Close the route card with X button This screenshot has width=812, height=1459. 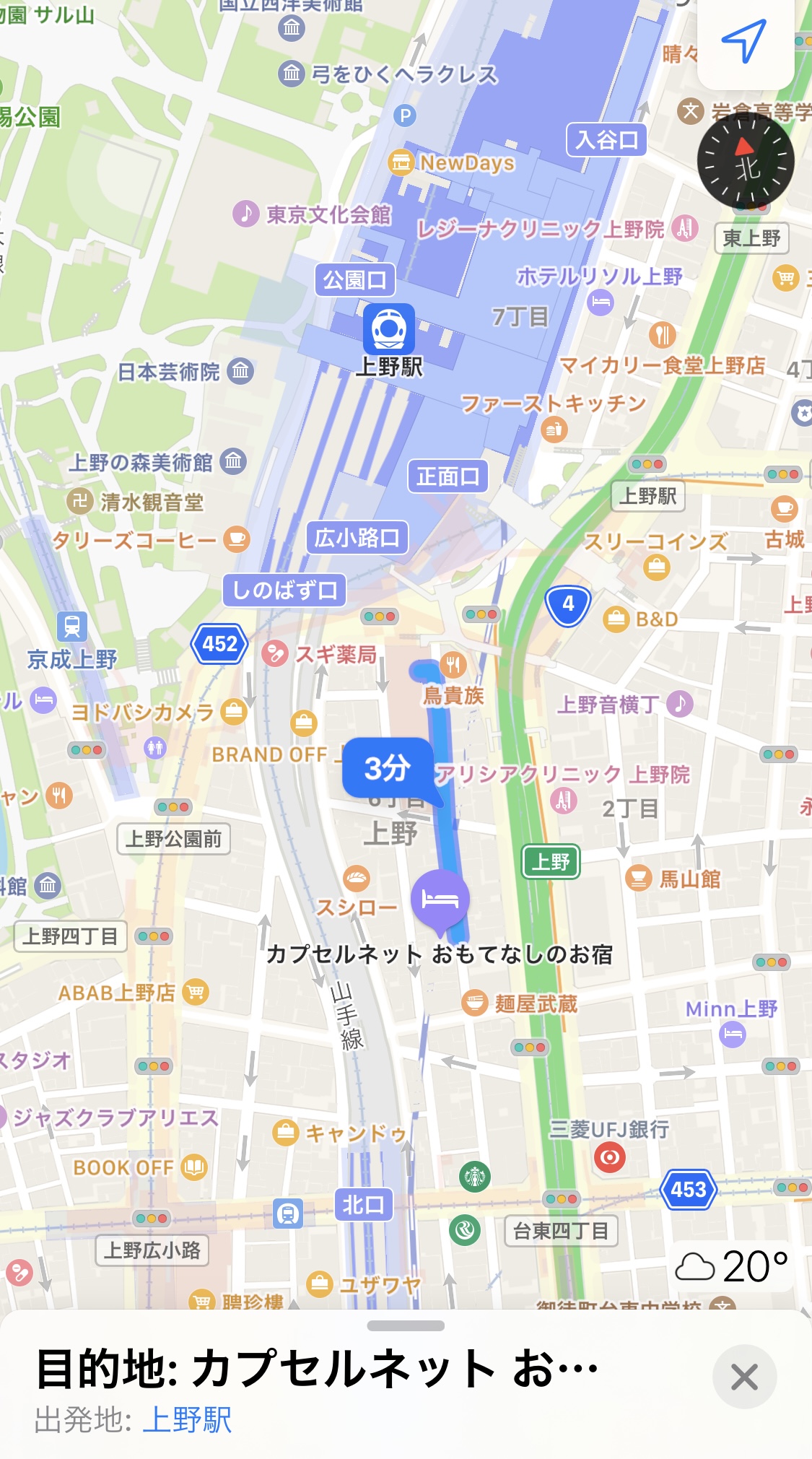click(x=744, y=1377)
